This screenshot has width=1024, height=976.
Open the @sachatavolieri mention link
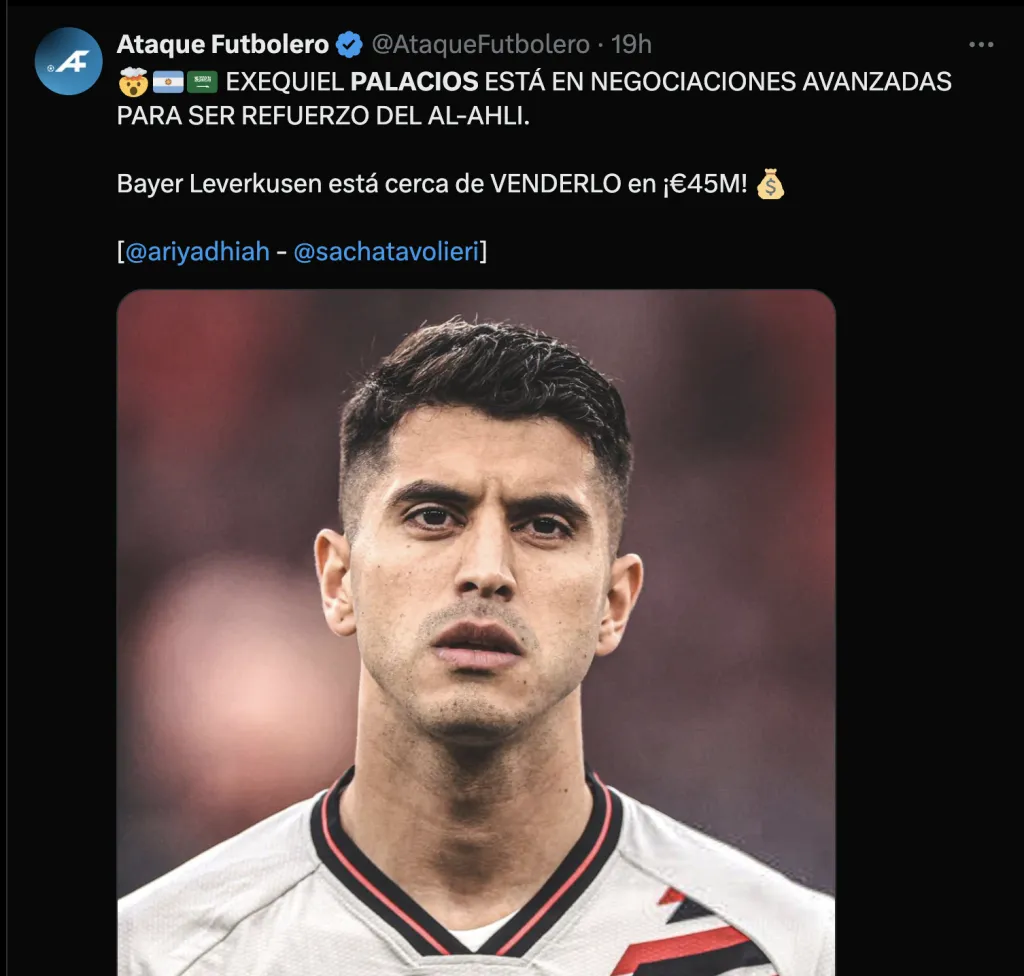pos(385,251)
